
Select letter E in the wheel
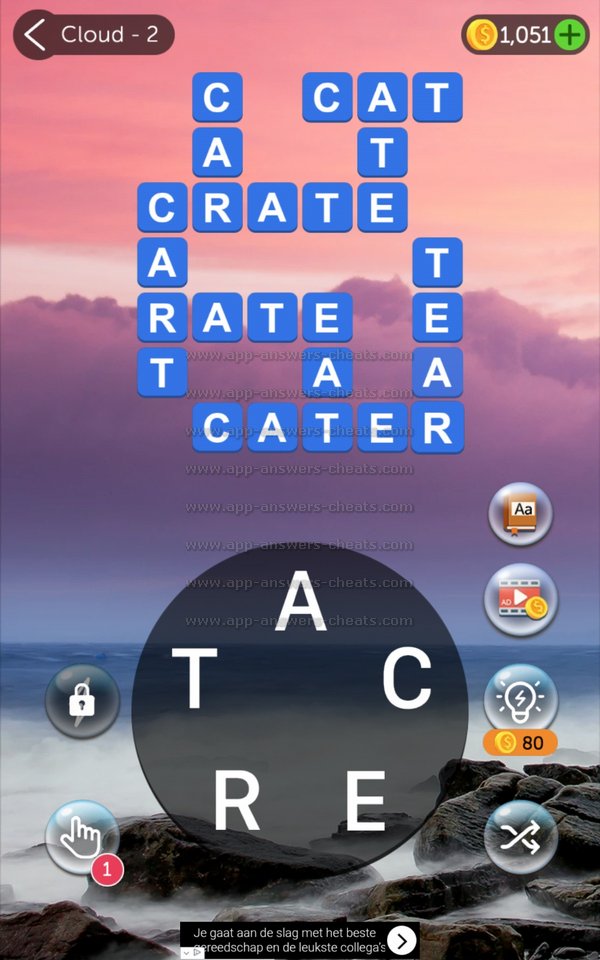pyautogui.click(x=366, y=801)
